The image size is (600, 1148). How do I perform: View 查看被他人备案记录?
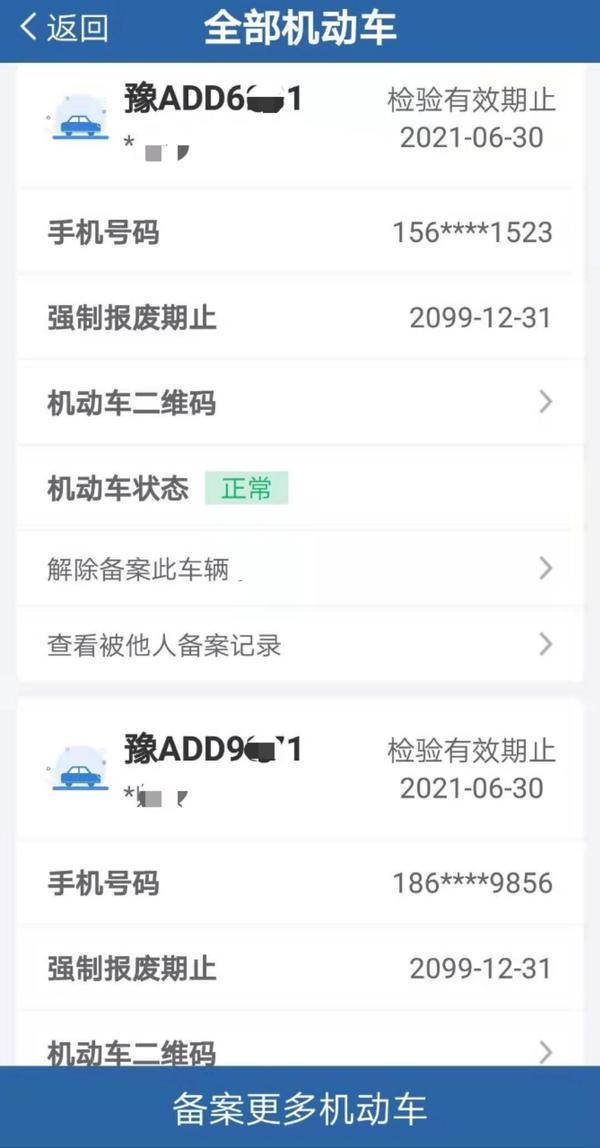coord(300,645)
